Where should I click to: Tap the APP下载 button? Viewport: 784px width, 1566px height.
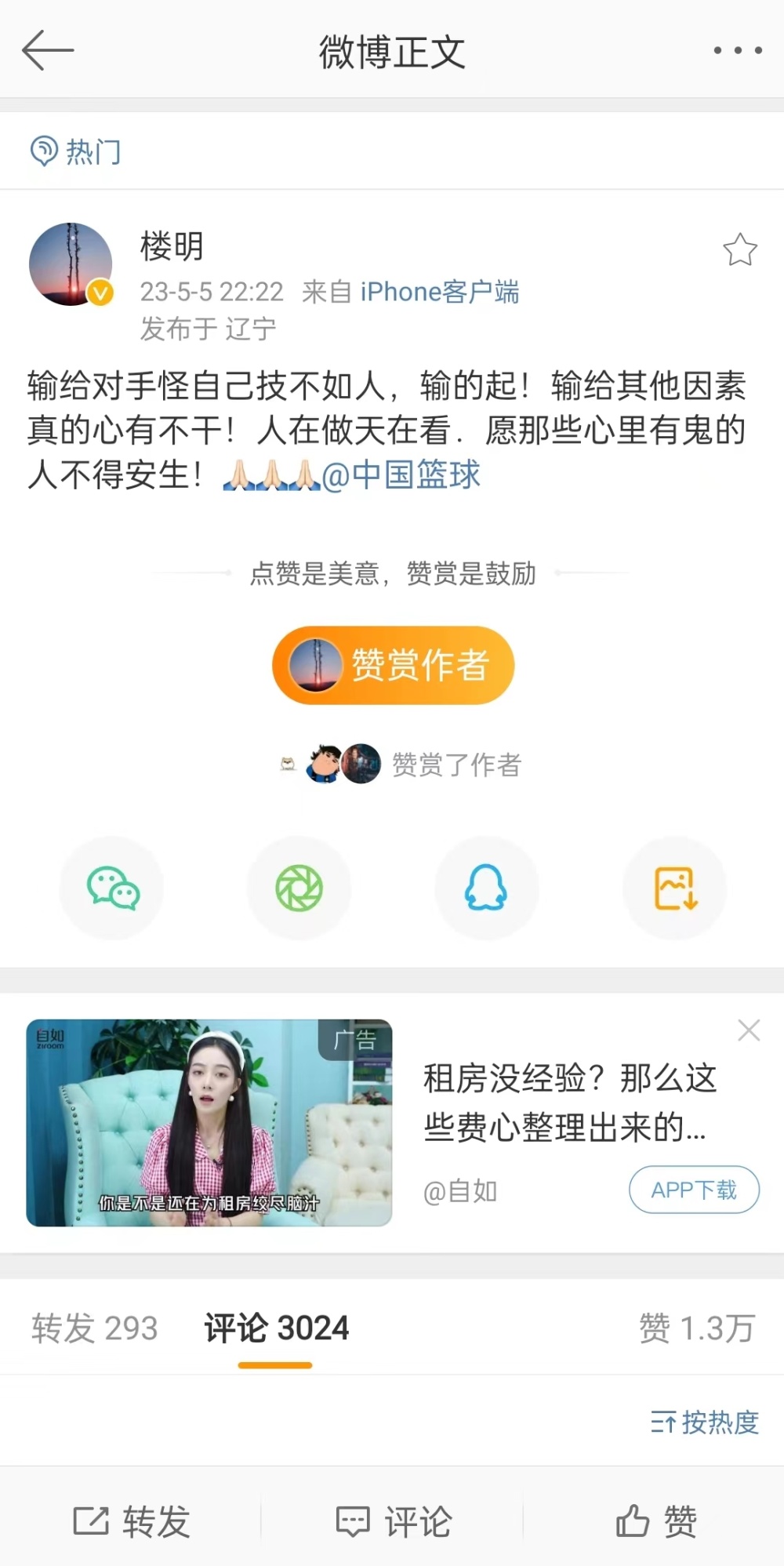click(694, 1190)
